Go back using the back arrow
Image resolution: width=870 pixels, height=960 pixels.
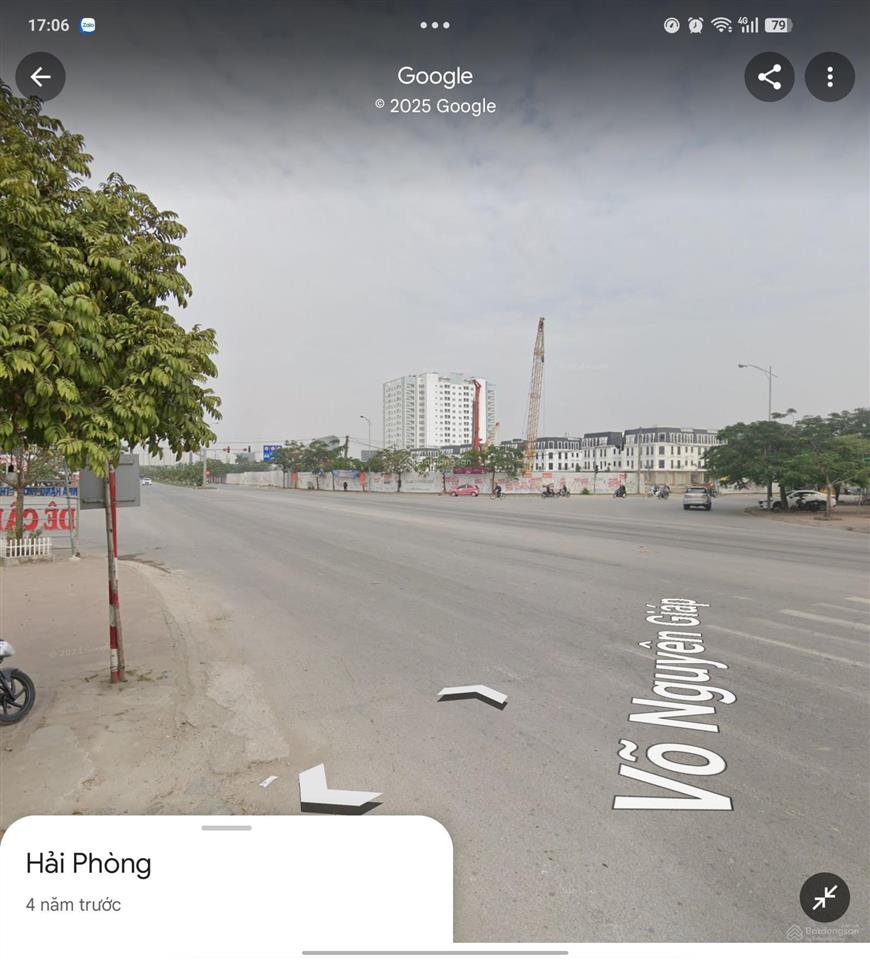point(40,77)
